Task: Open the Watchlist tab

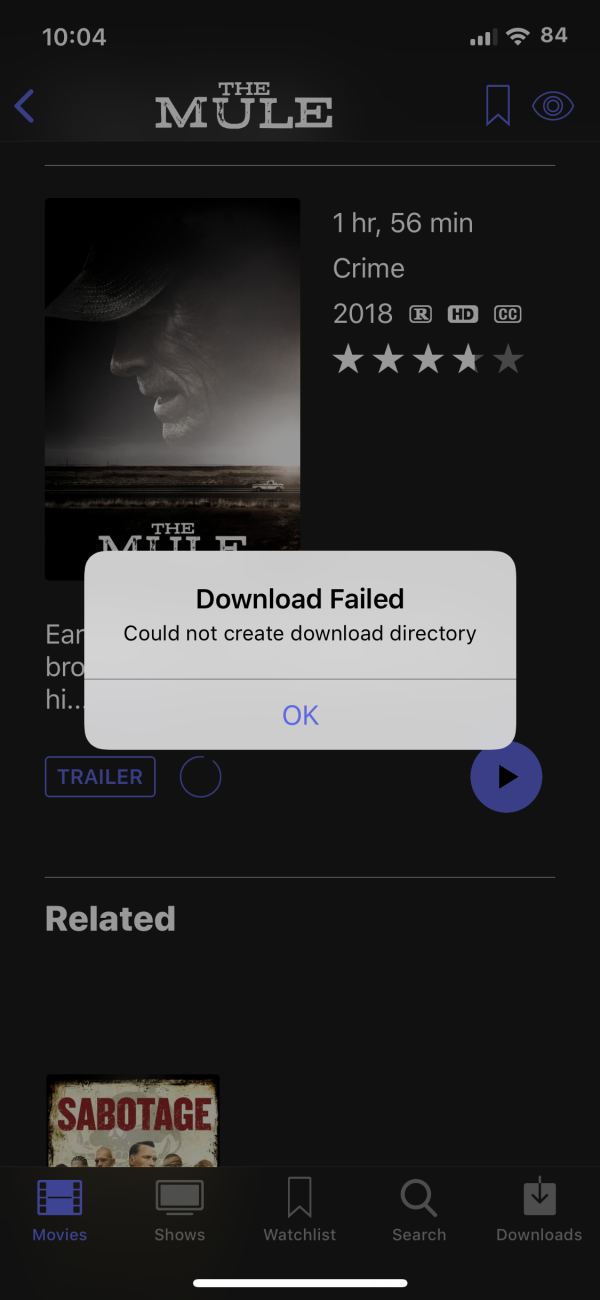Action: pyautogui.click(x=300, y=1210)
